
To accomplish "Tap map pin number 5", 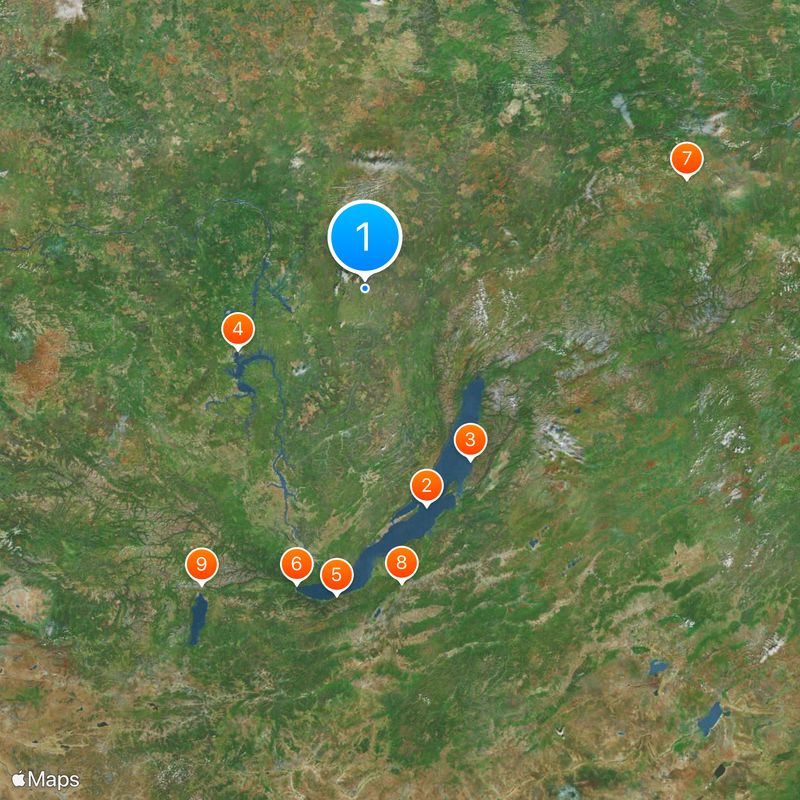I will pyautogui.click(x=336, y=575).
